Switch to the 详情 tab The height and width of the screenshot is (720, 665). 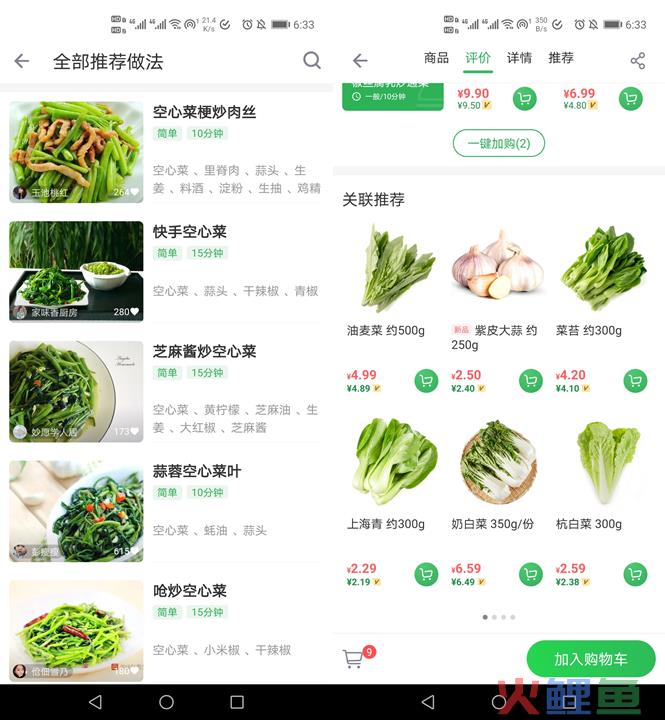pyautogui.click(x=519, y=58)
